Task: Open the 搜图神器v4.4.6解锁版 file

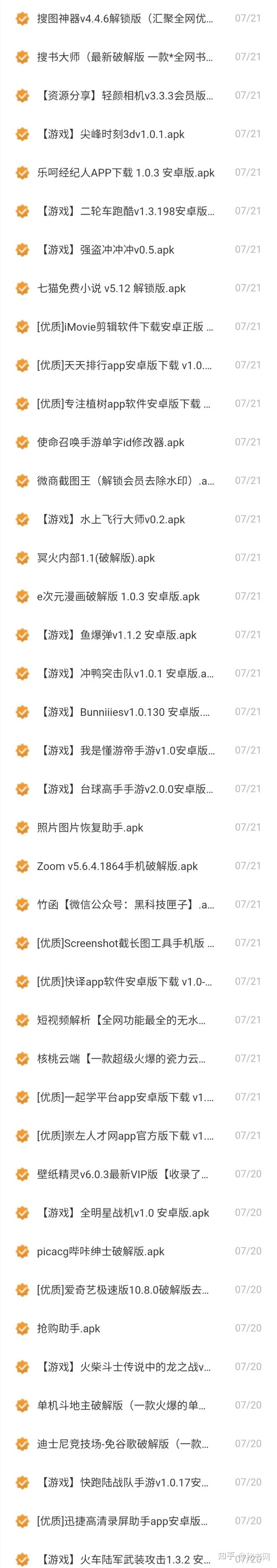Action: (125, 19)
